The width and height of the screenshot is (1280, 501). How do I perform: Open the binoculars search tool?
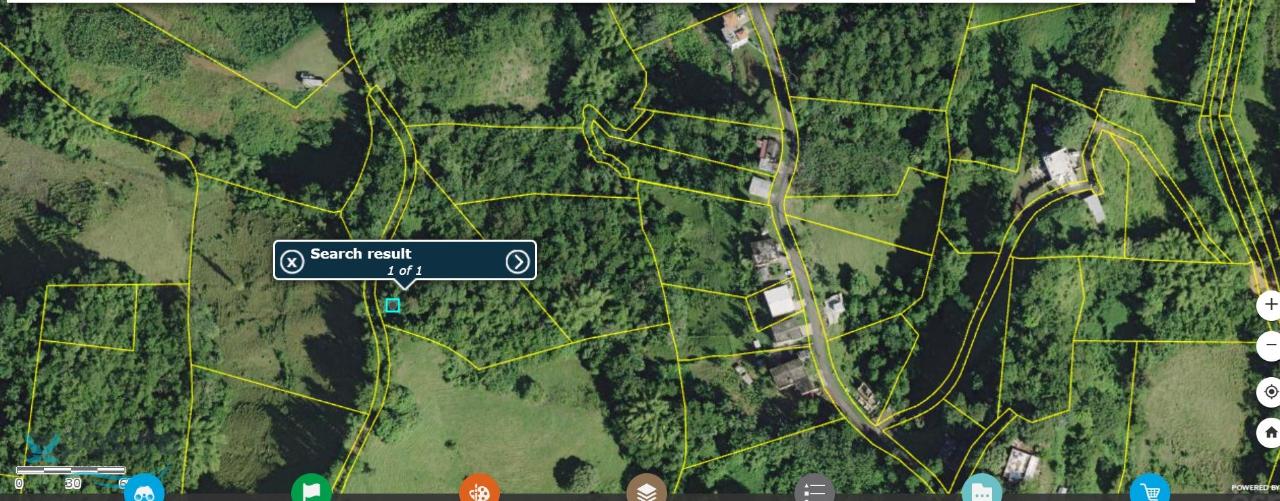point(144,489)
